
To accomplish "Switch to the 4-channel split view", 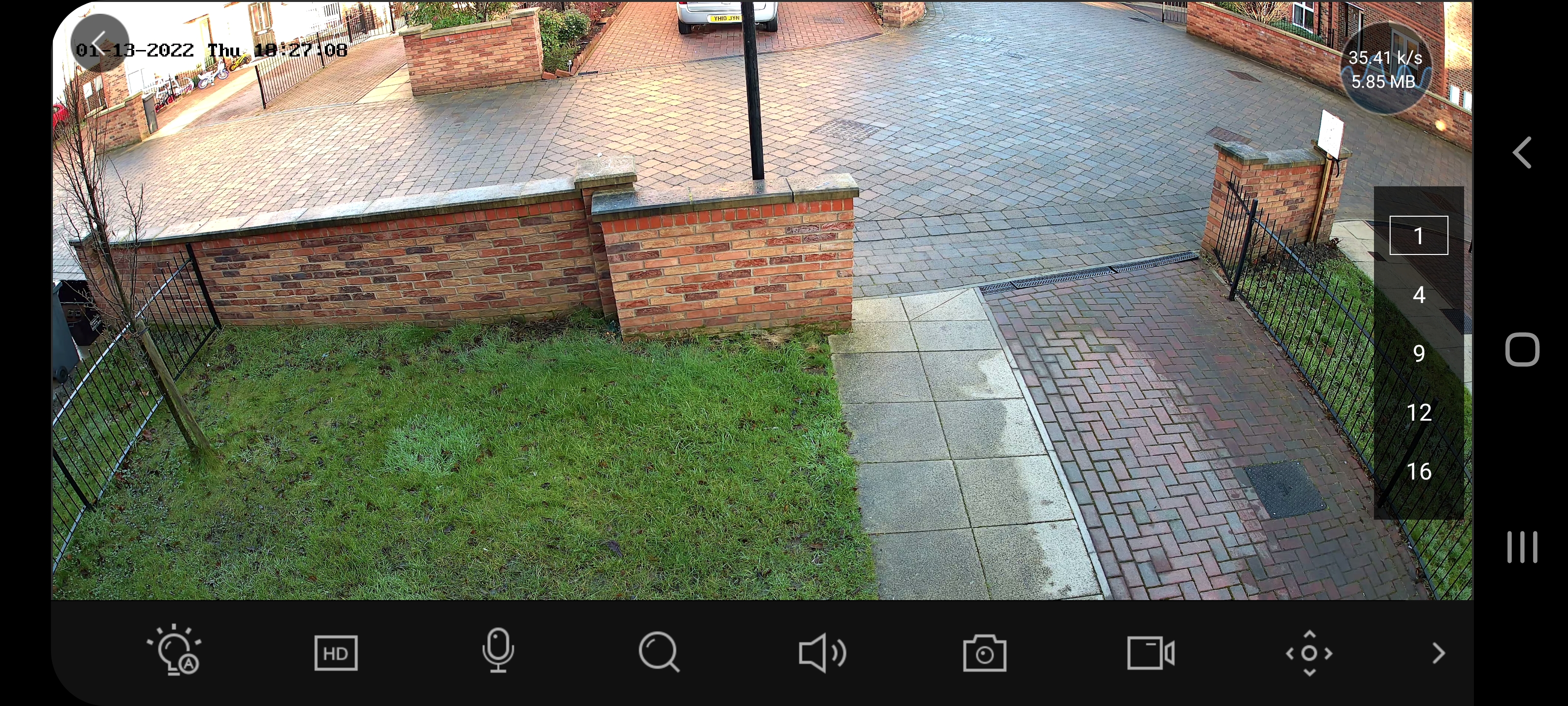I will click(x=1418, y=295).
